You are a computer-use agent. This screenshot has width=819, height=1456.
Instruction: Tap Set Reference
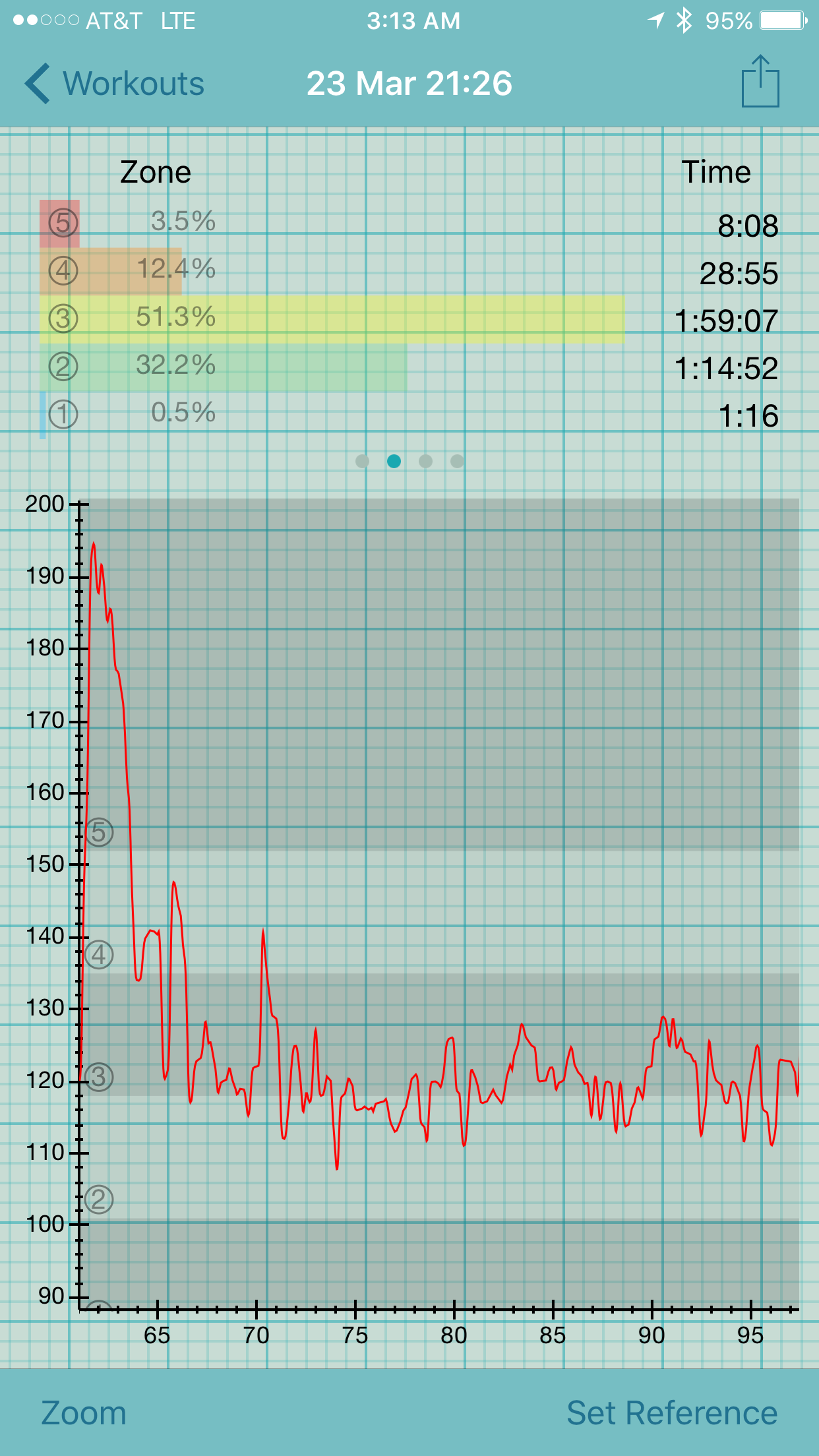[x=672, y=1412]
